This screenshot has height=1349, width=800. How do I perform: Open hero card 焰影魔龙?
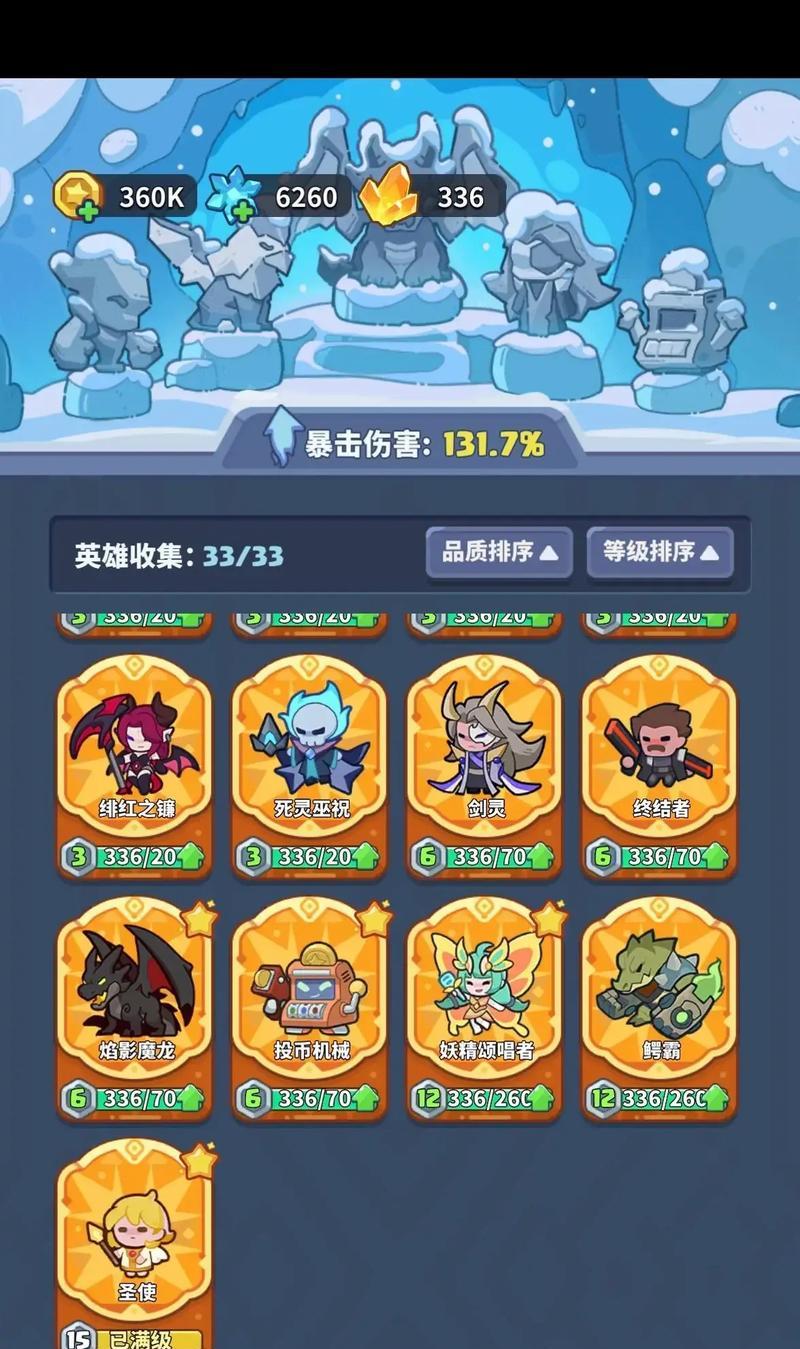click(135, 997)
